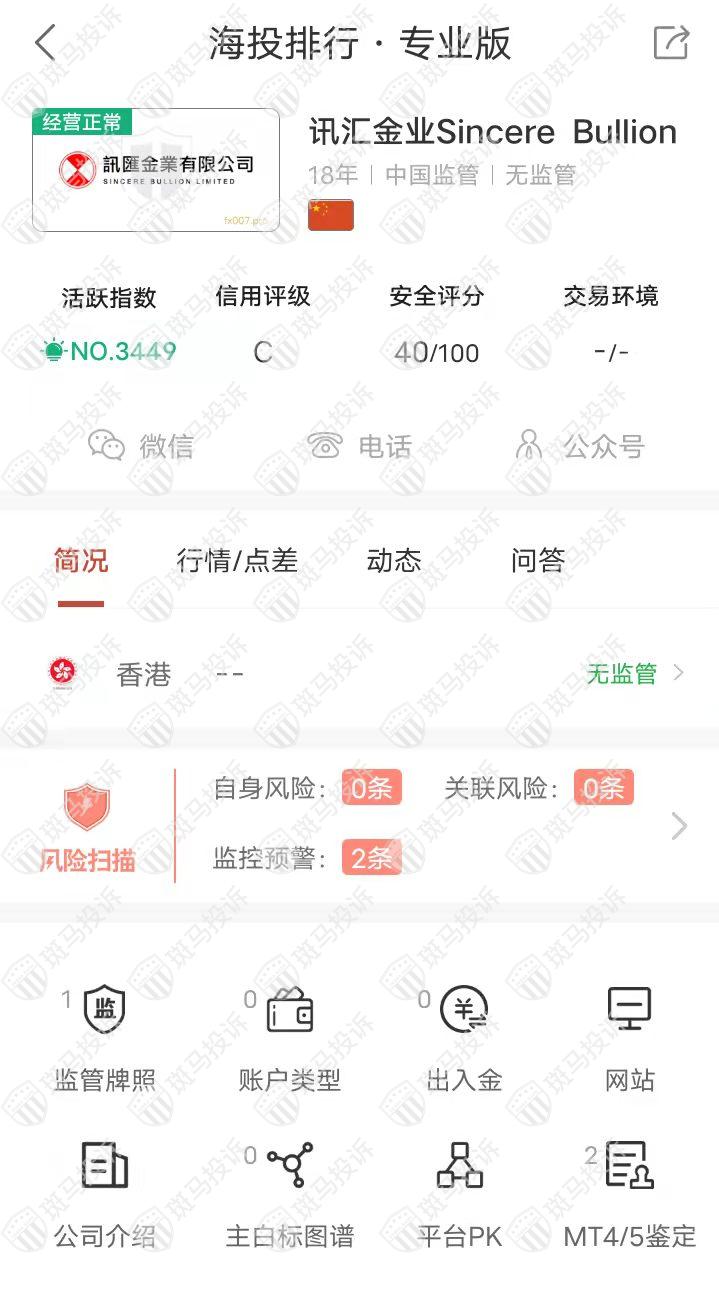The image size is (719, 1296).
Task: Open the 网站 website section
Action: (630, 1035)
